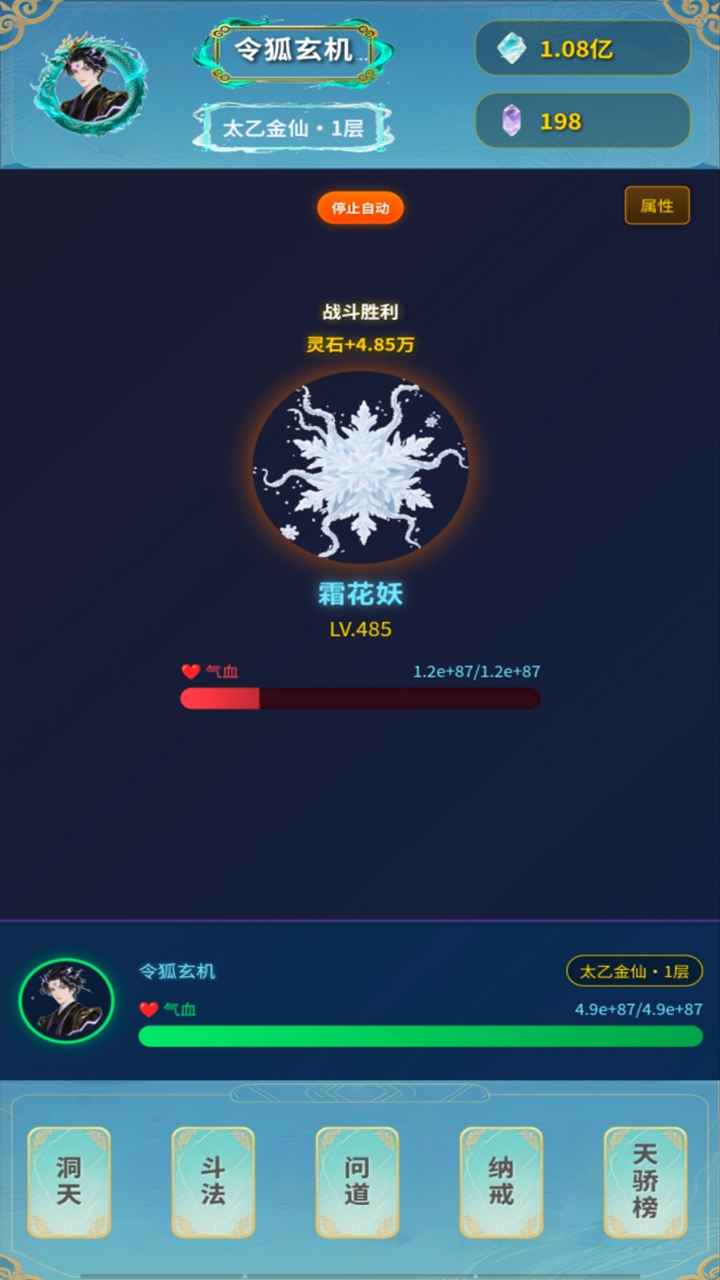The height and width of the screenshot is (1280, 720).
Task: Select the 纳戒 tab
Action: point(501,1182)
